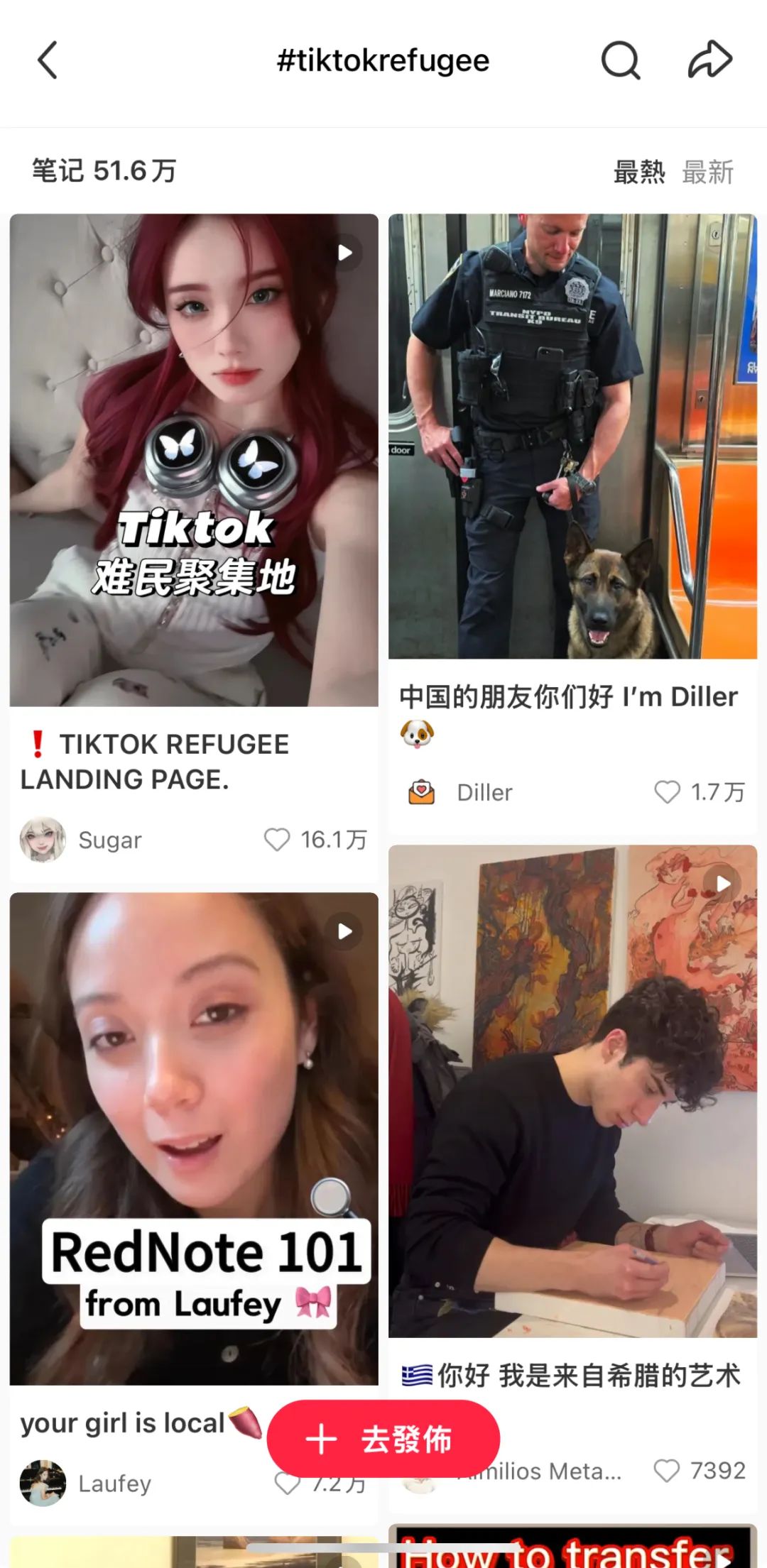Open search from the top bar

point(620,60)
